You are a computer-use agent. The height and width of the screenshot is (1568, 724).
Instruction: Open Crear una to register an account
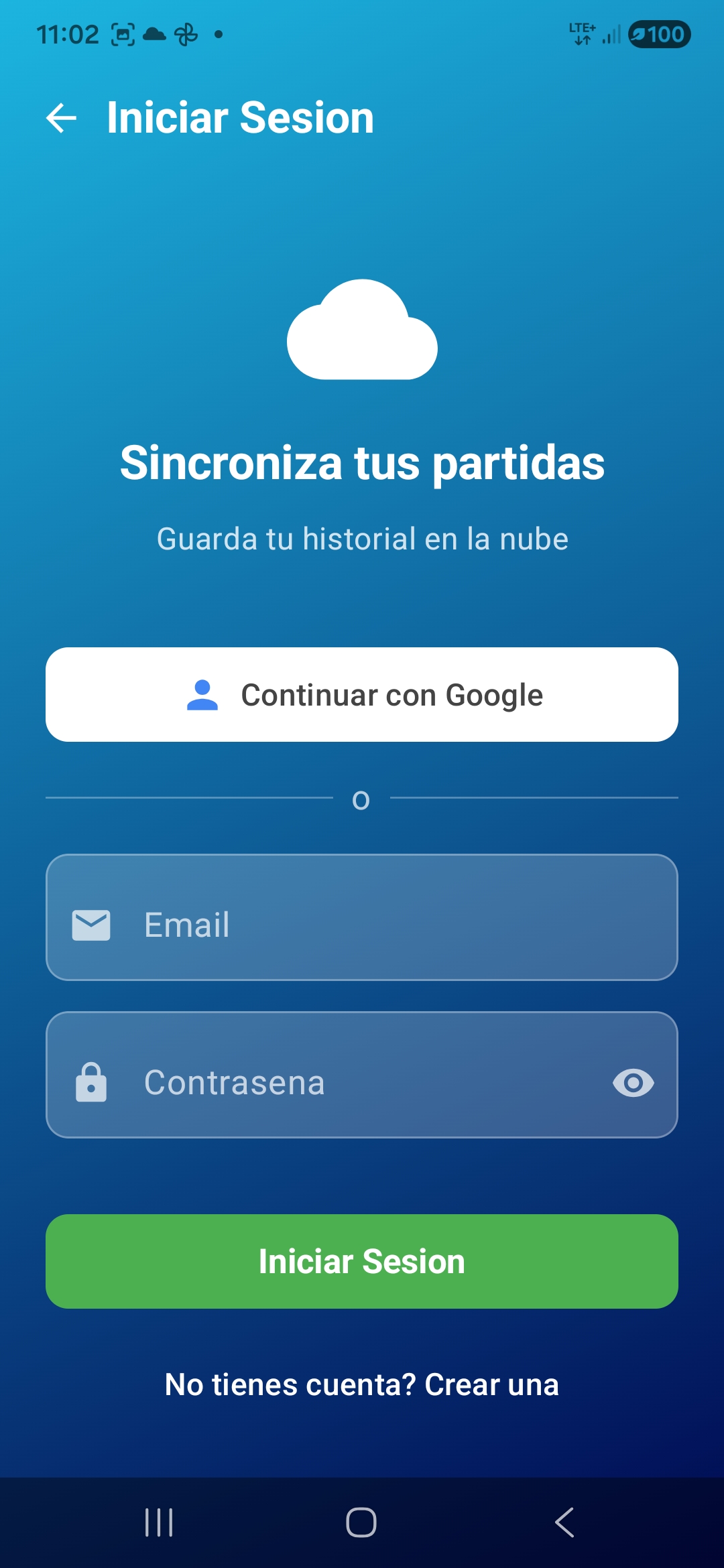point(491,1385)
